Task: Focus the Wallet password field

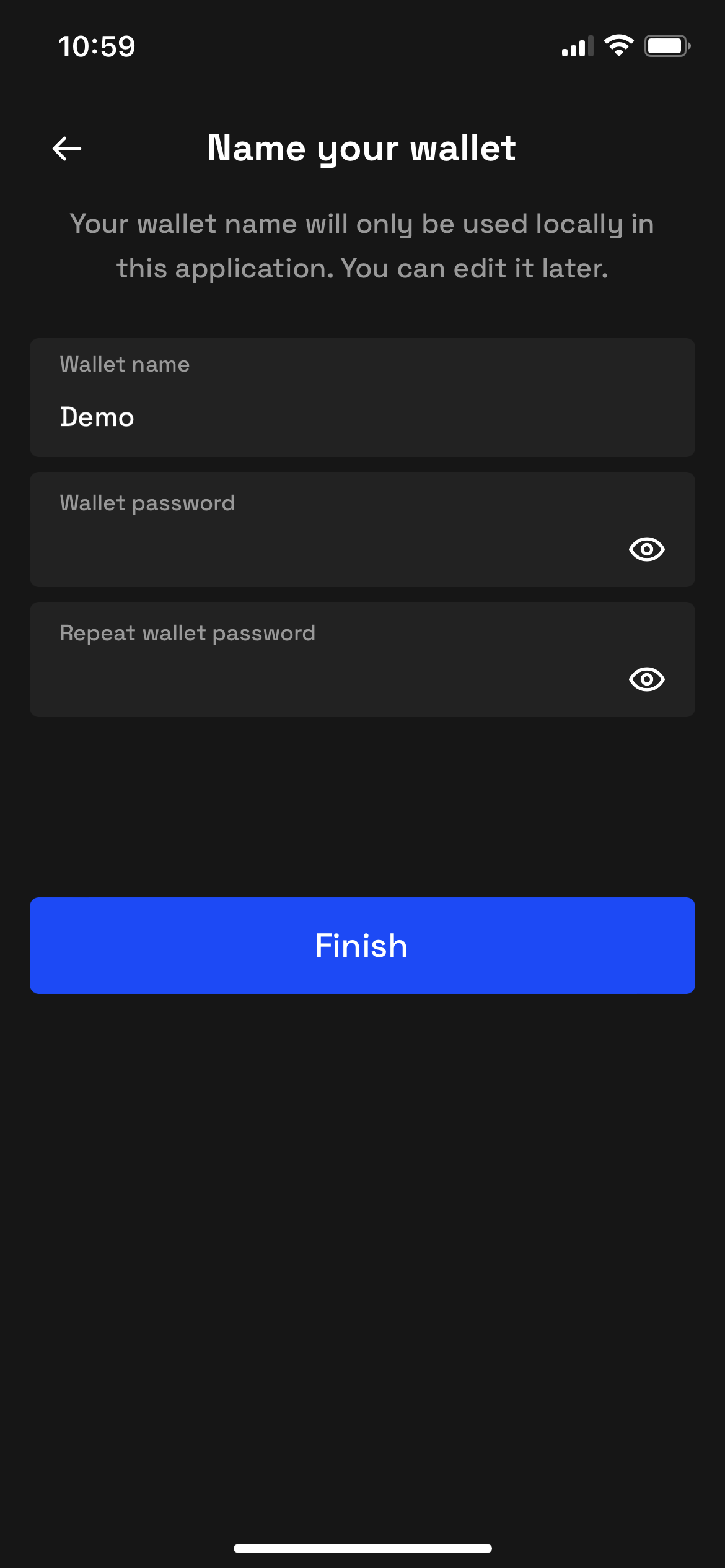Action: pyautogui.click(x=362, y=529)
